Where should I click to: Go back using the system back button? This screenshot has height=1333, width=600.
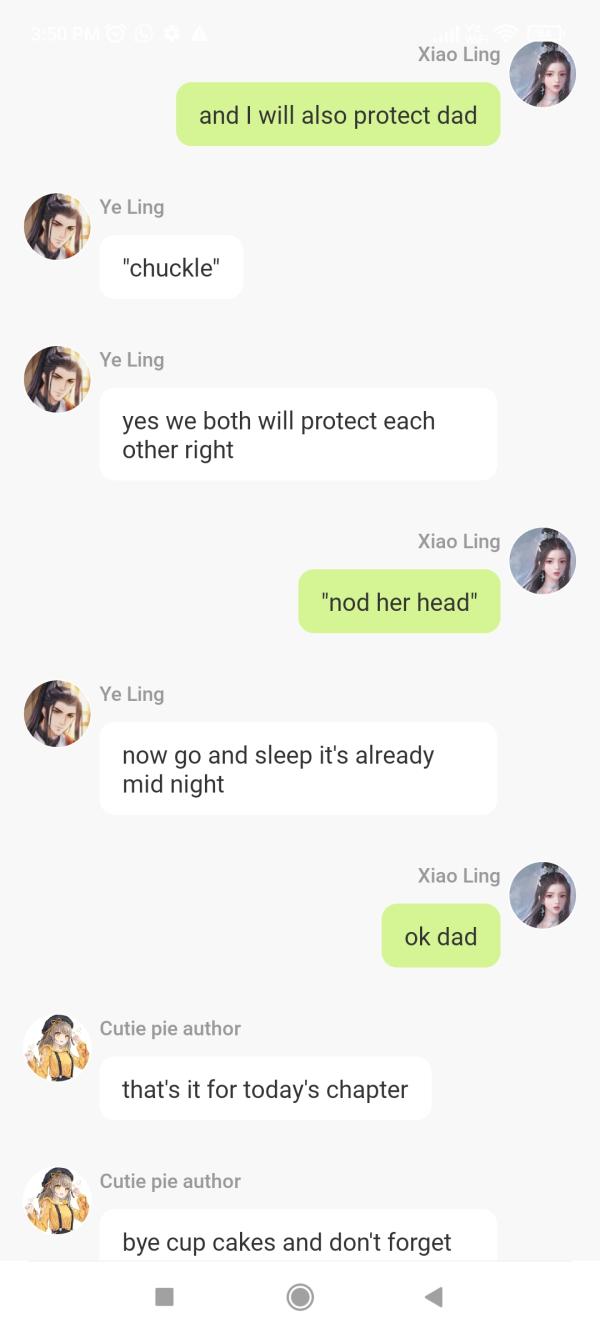pyautogui.click(x=434, y=1297)
